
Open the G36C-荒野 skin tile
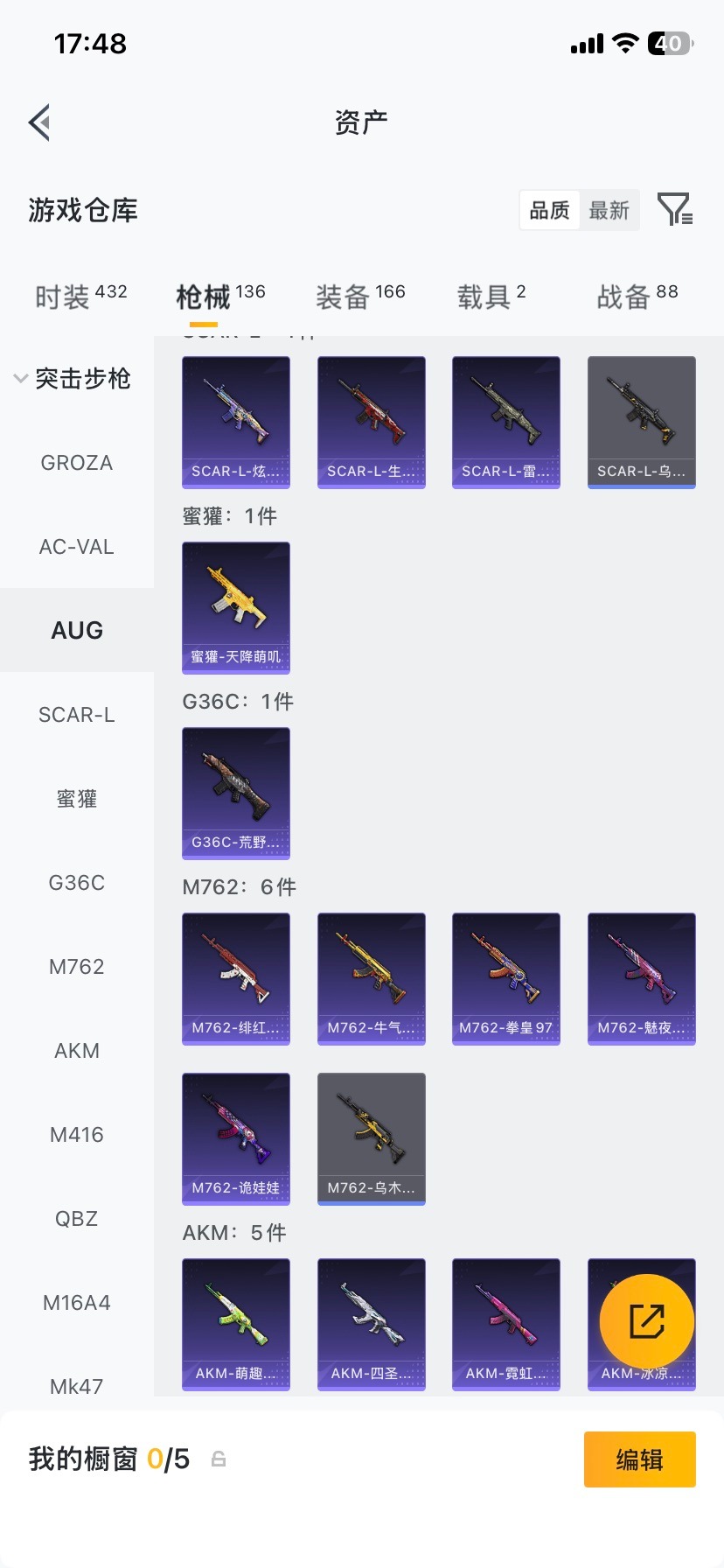coord(236,793)
